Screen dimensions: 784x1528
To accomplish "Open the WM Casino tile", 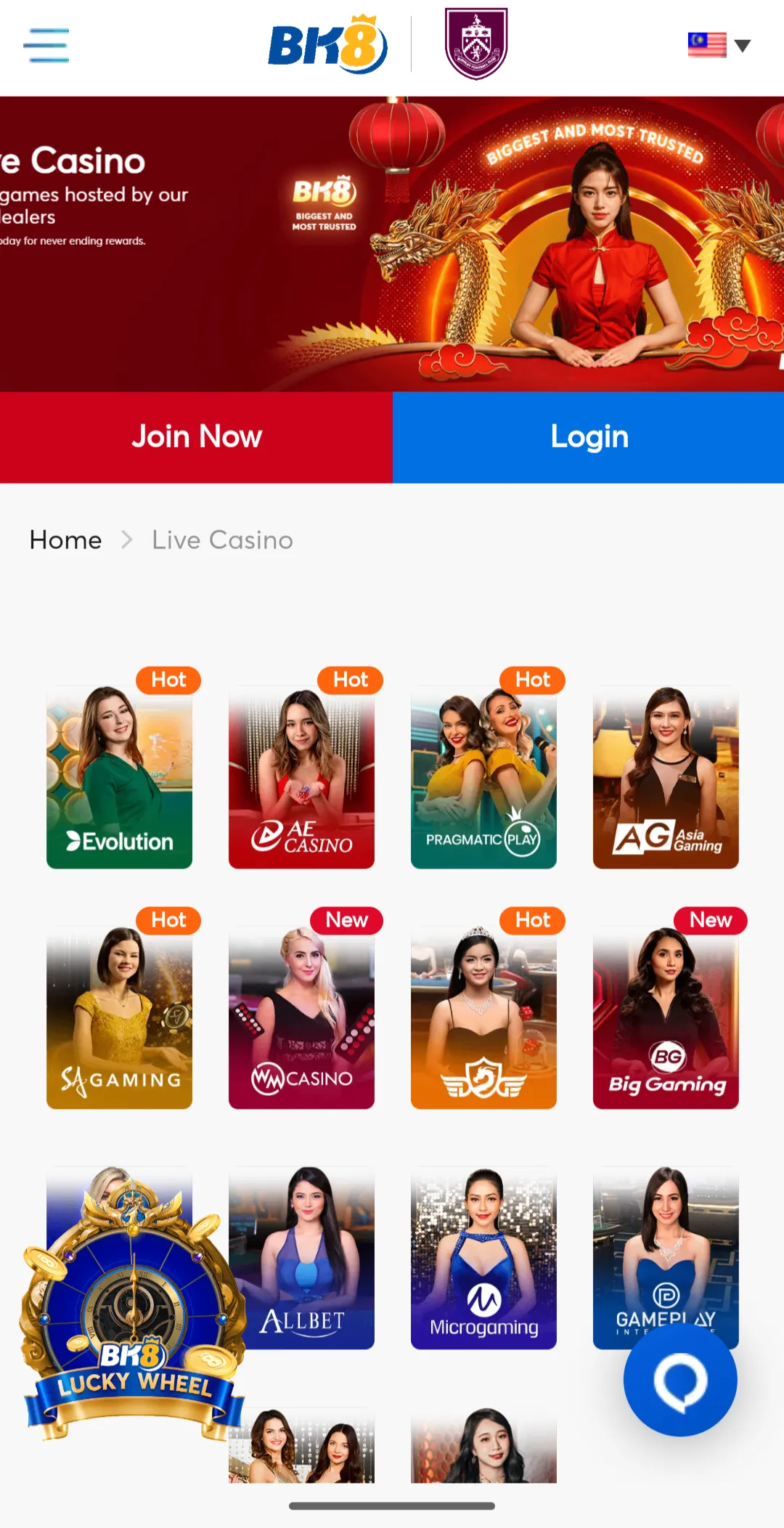I will pyautogui.click(x=301, y=1017).
